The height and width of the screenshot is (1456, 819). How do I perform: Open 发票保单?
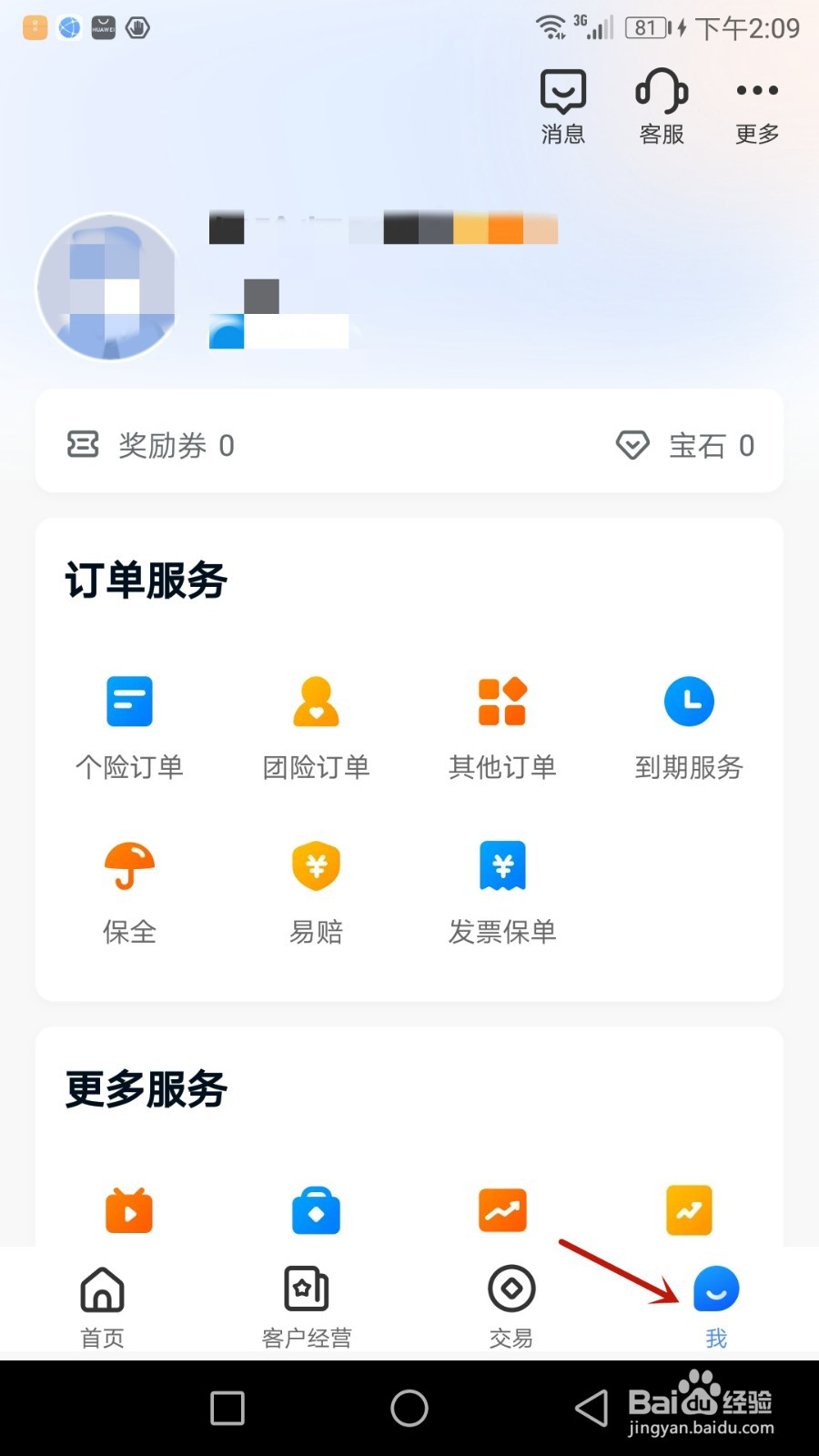tap(502, 891)
